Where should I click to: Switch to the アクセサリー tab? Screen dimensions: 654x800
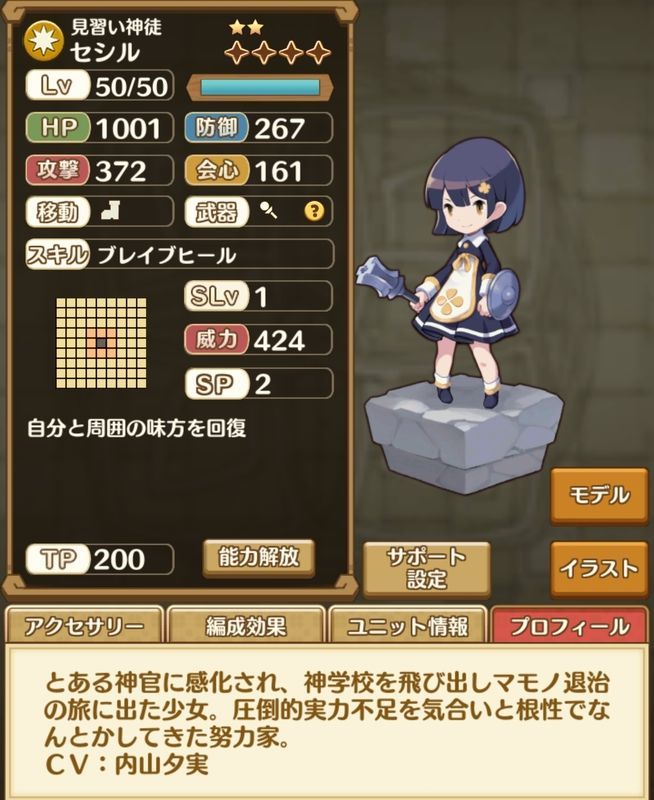click(x=84, y=626)
